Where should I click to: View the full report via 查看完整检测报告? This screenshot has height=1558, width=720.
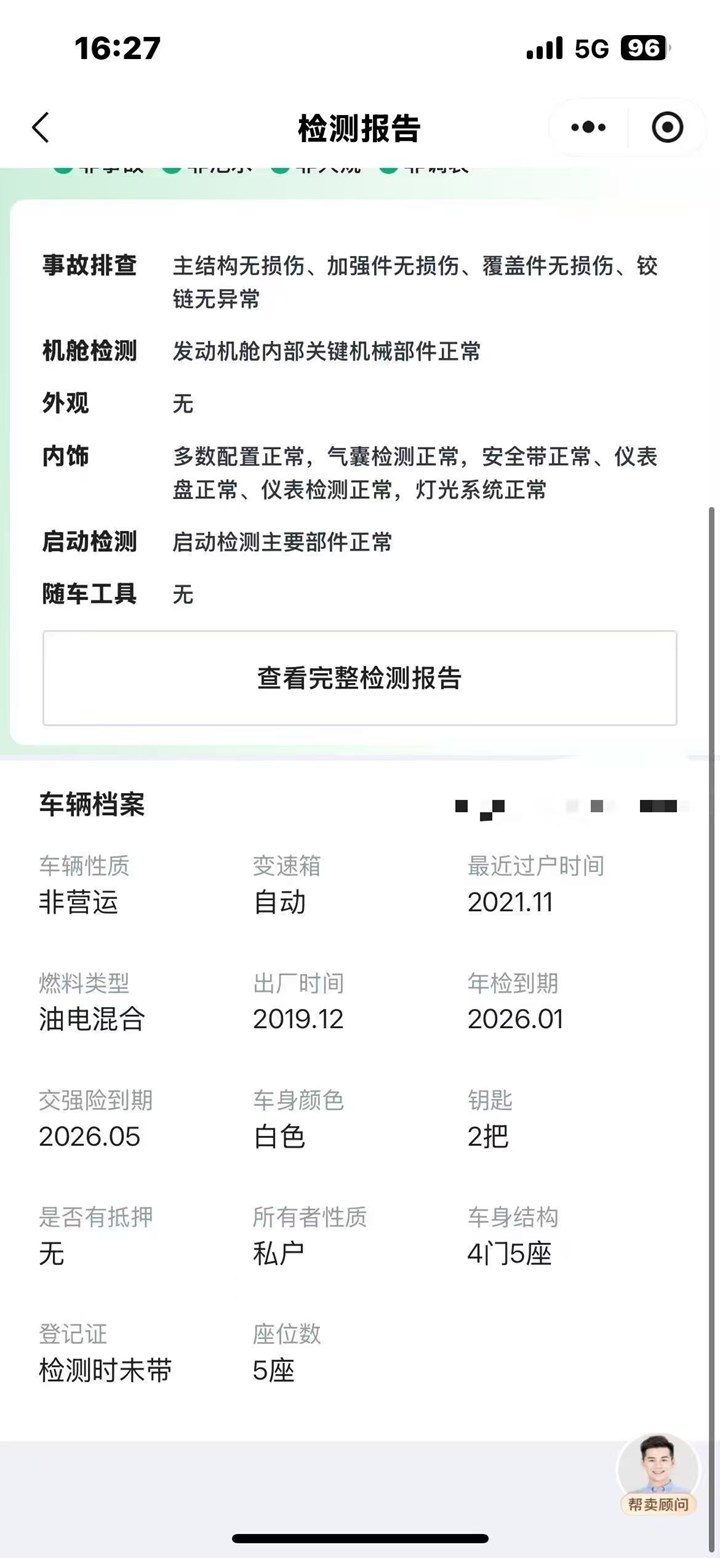coord(360,678)
